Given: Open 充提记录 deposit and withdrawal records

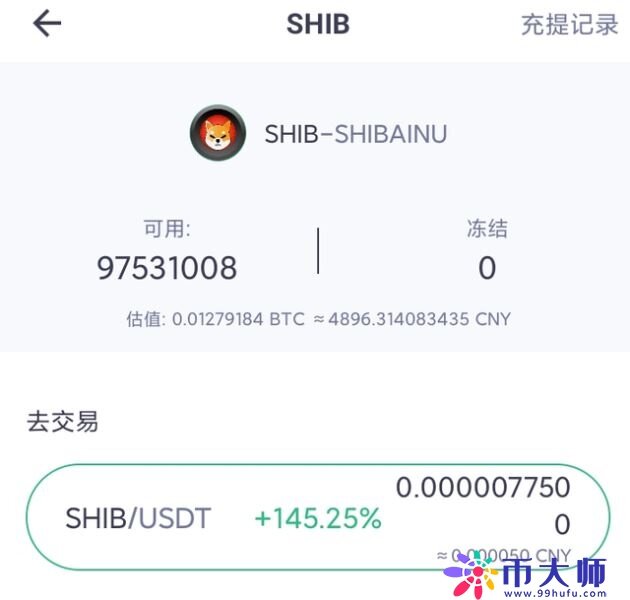Looking at the screenshot, I should tap(569, 25).
